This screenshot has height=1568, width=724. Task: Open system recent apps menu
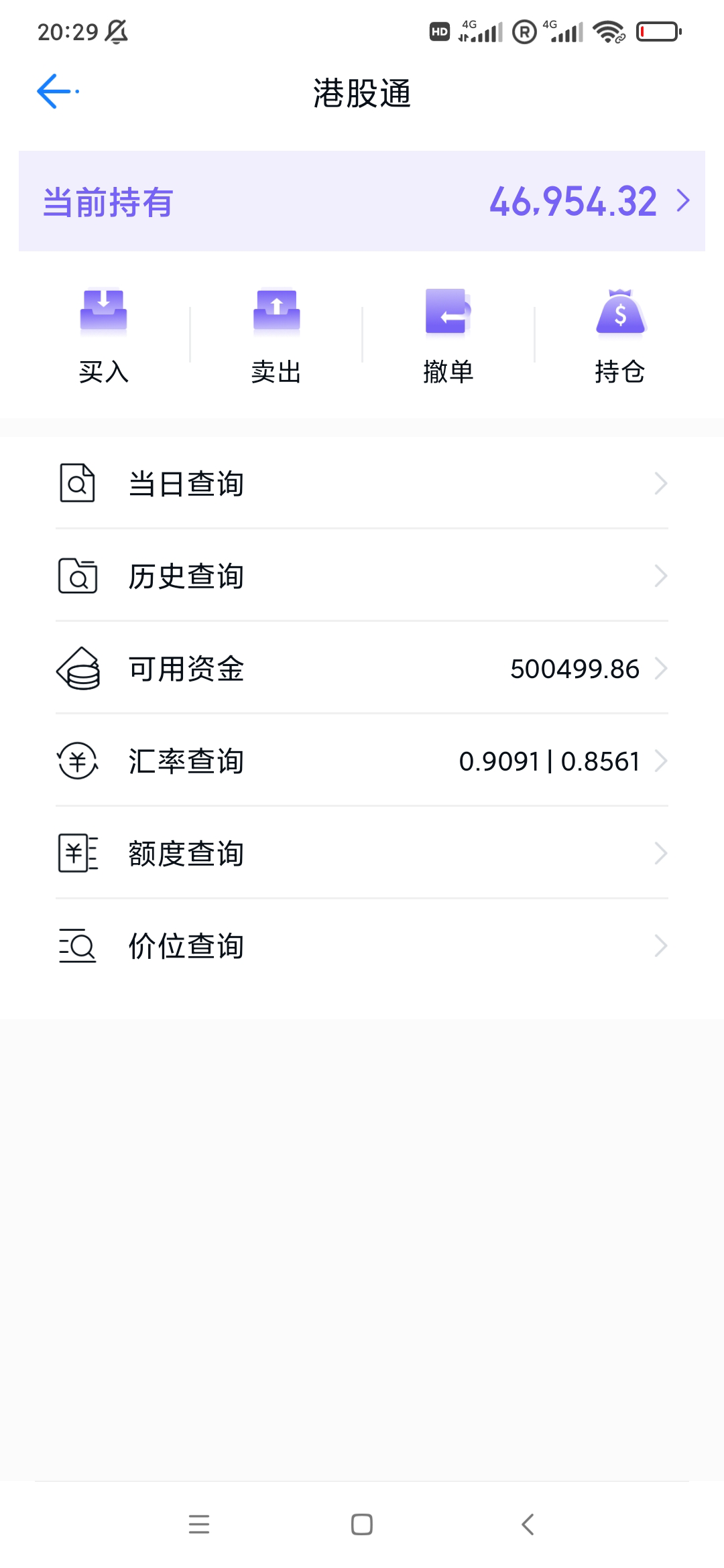(199, 1524)
